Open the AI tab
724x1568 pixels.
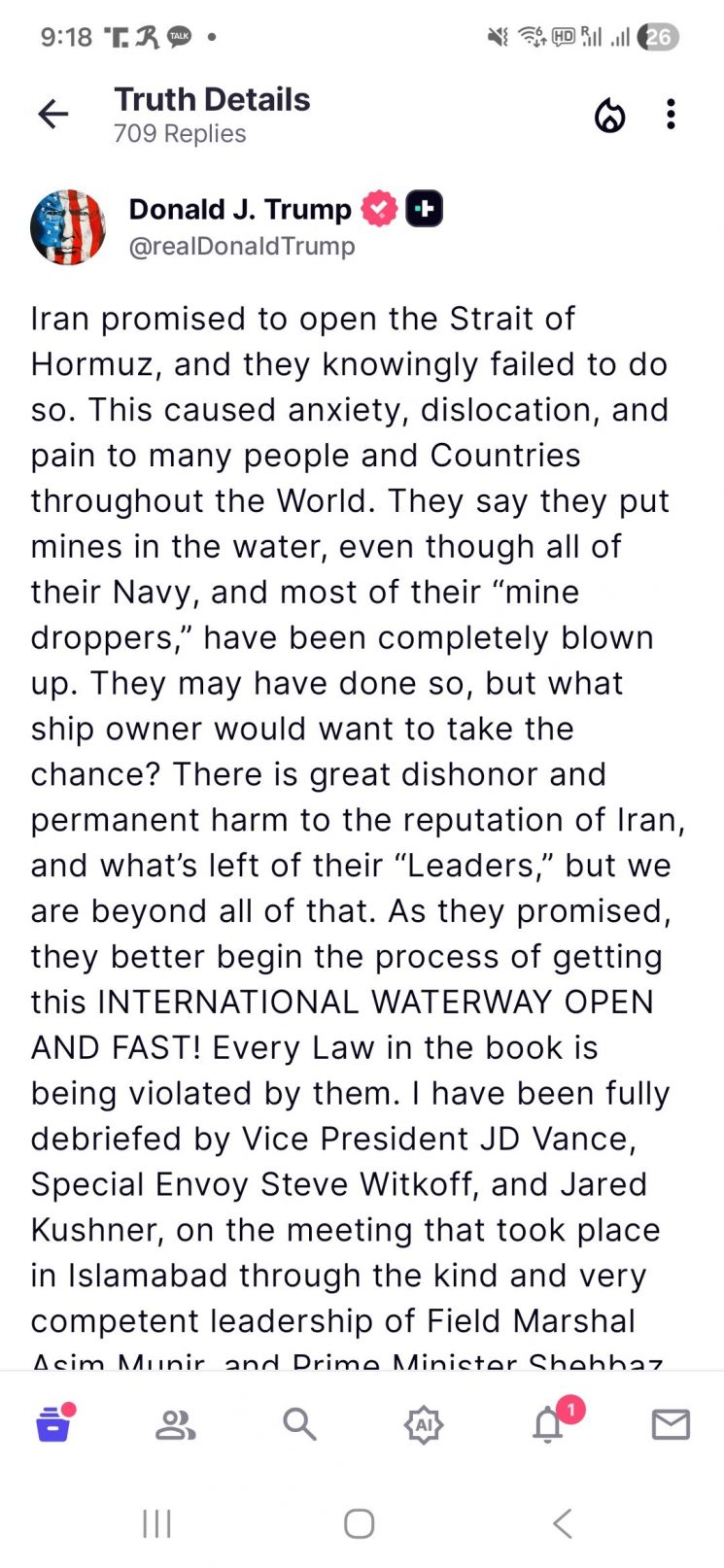pos(424,1424)
